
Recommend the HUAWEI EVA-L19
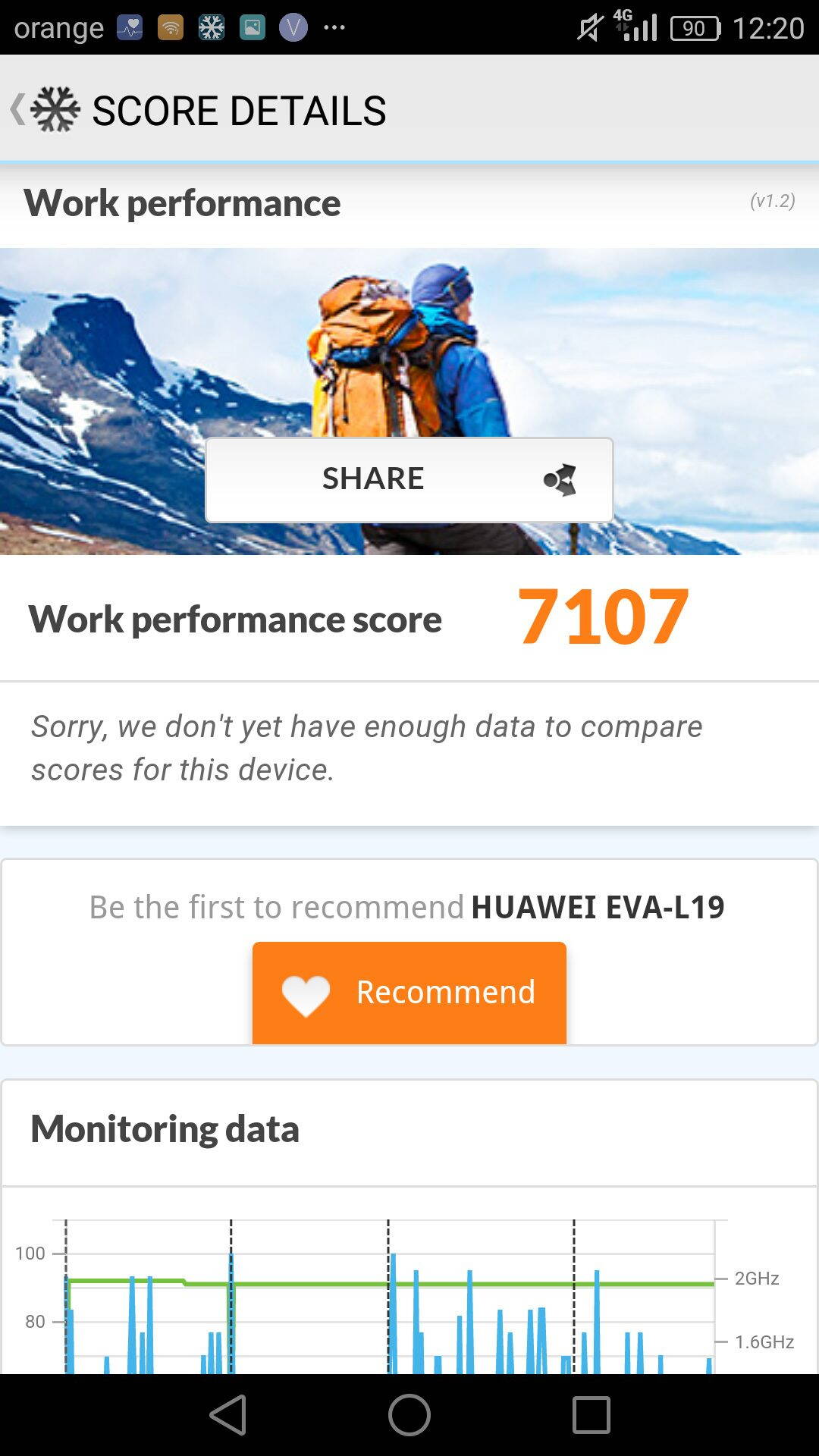click(x=409, y=992)
